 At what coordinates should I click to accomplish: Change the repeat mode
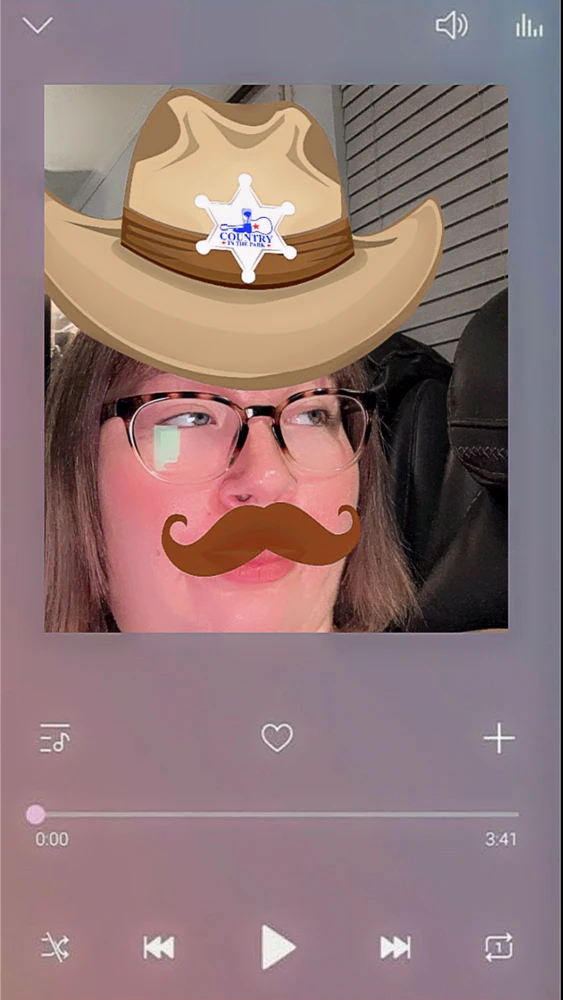point(499,947)
